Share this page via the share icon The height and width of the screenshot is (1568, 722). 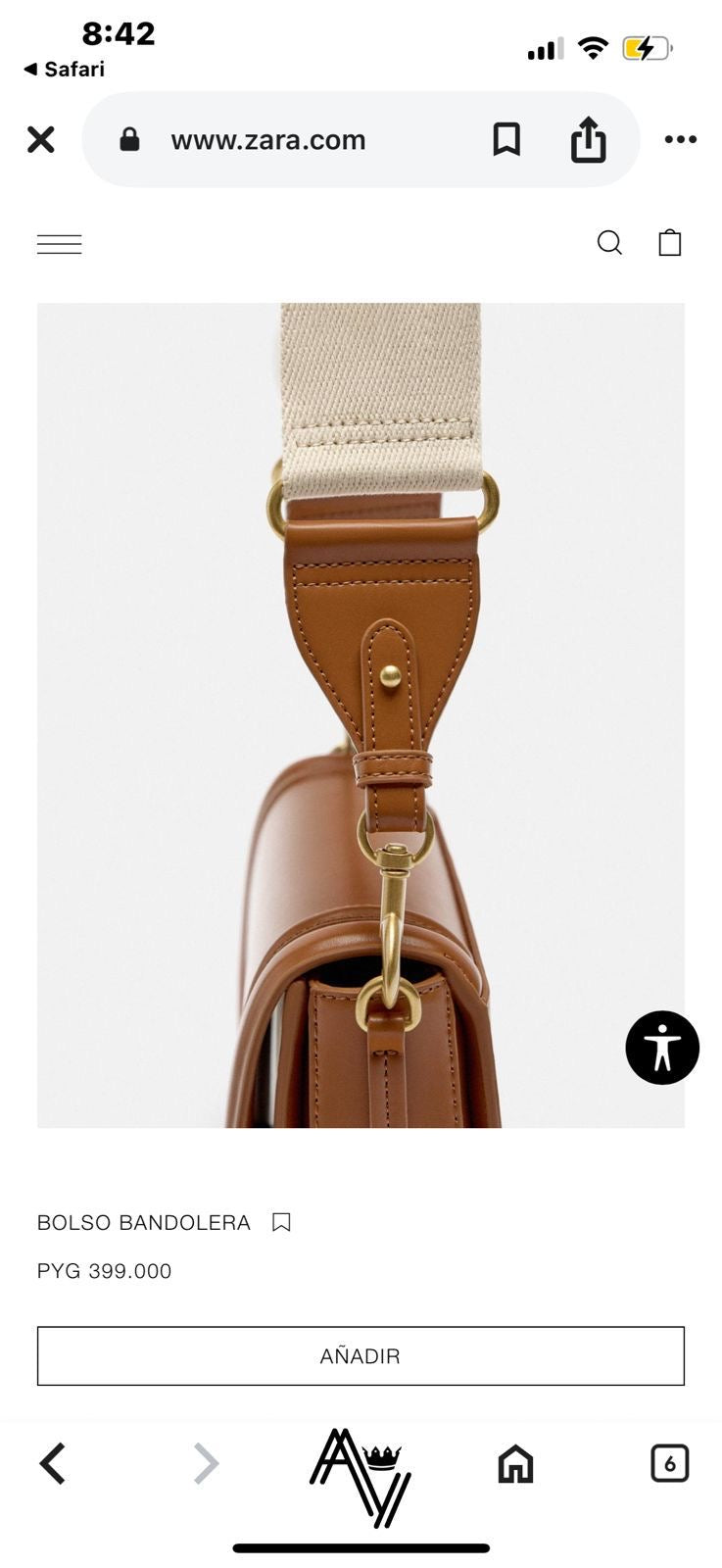pyautogui.click(x=589, y=139)
